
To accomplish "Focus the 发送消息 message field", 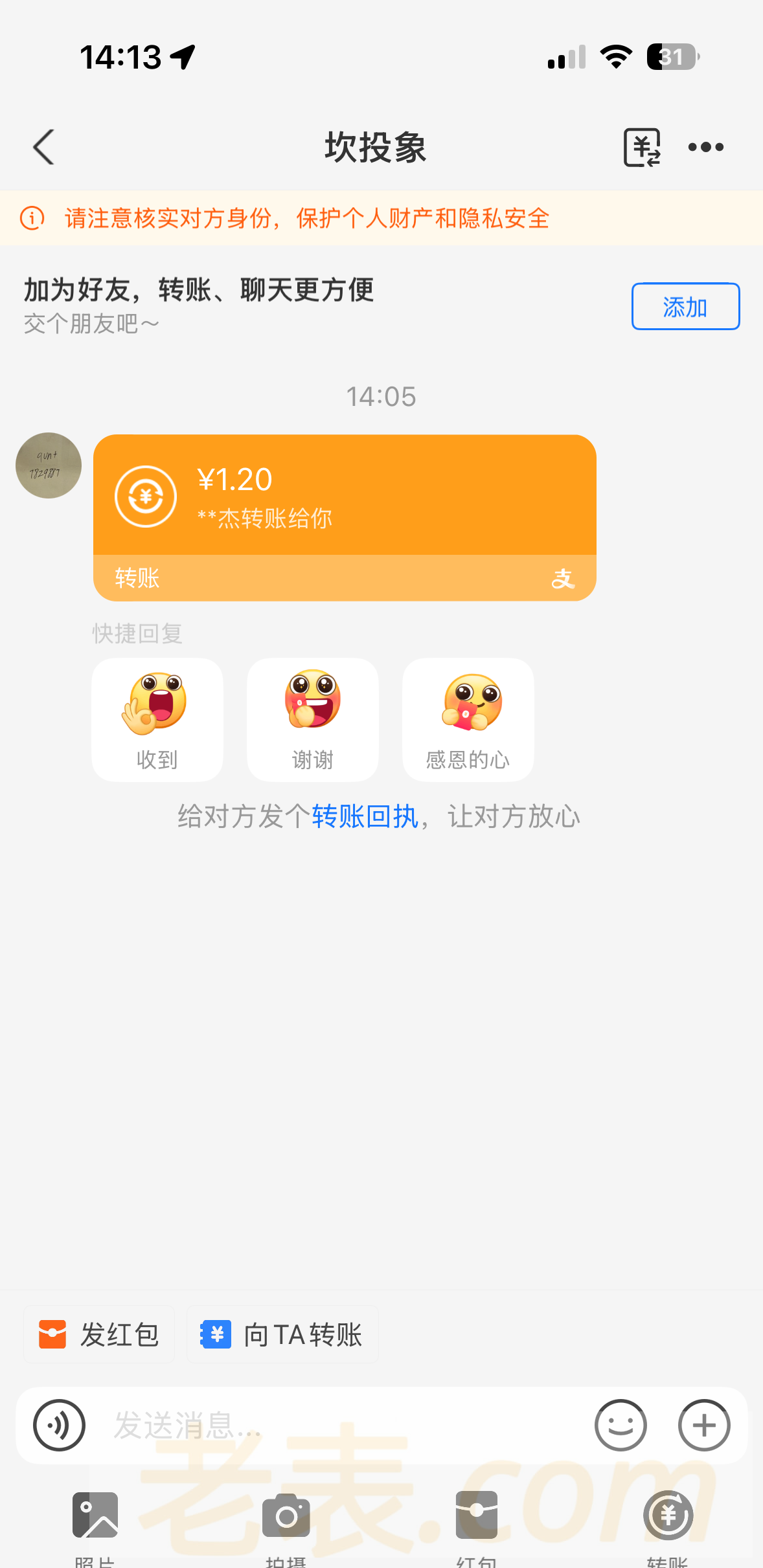I will coord(337,1425).
